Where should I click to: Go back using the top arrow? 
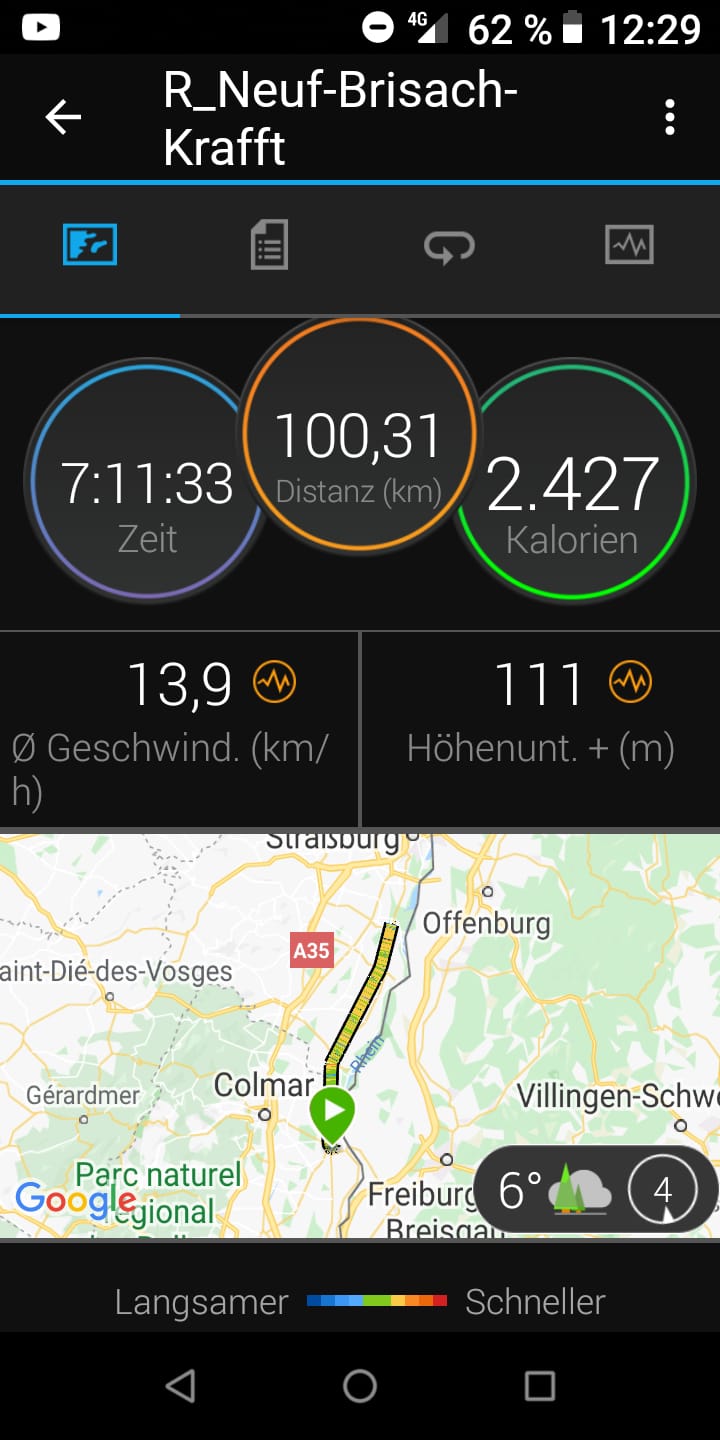point(62,118)
